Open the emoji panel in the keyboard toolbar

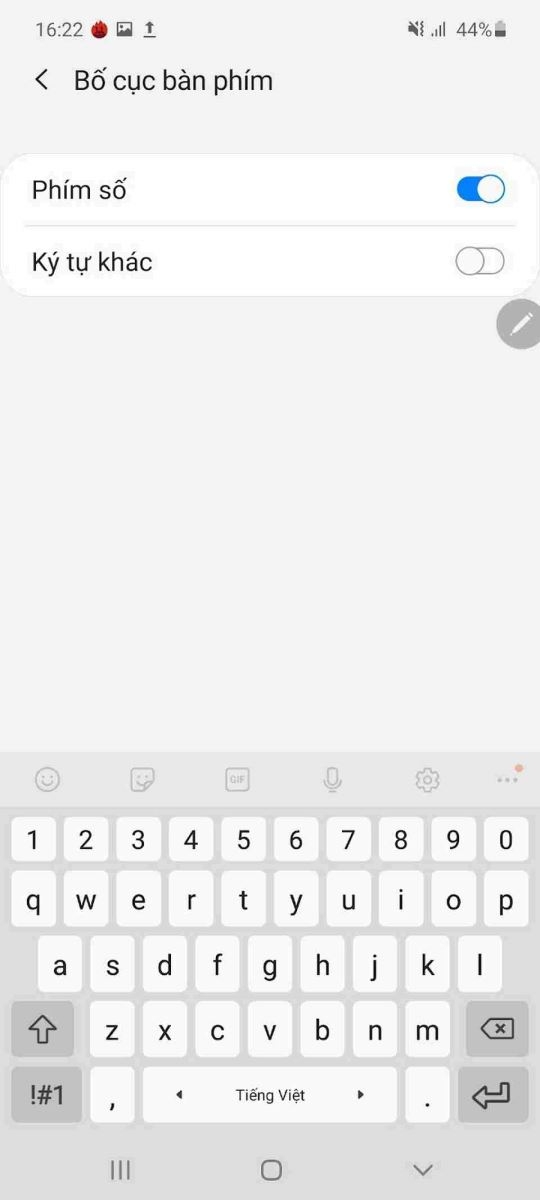(47, 779)
